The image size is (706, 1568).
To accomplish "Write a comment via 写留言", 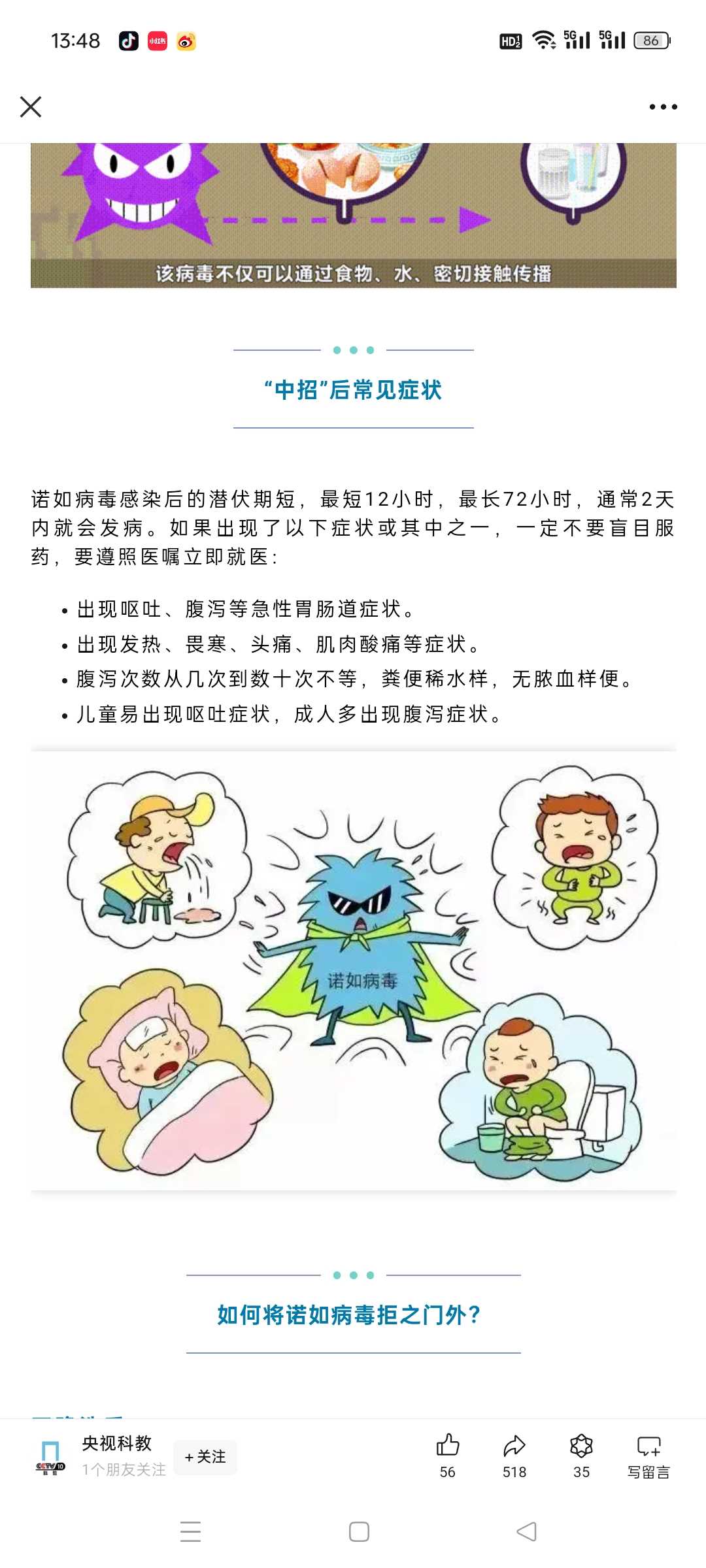I will pos(648,1454).
